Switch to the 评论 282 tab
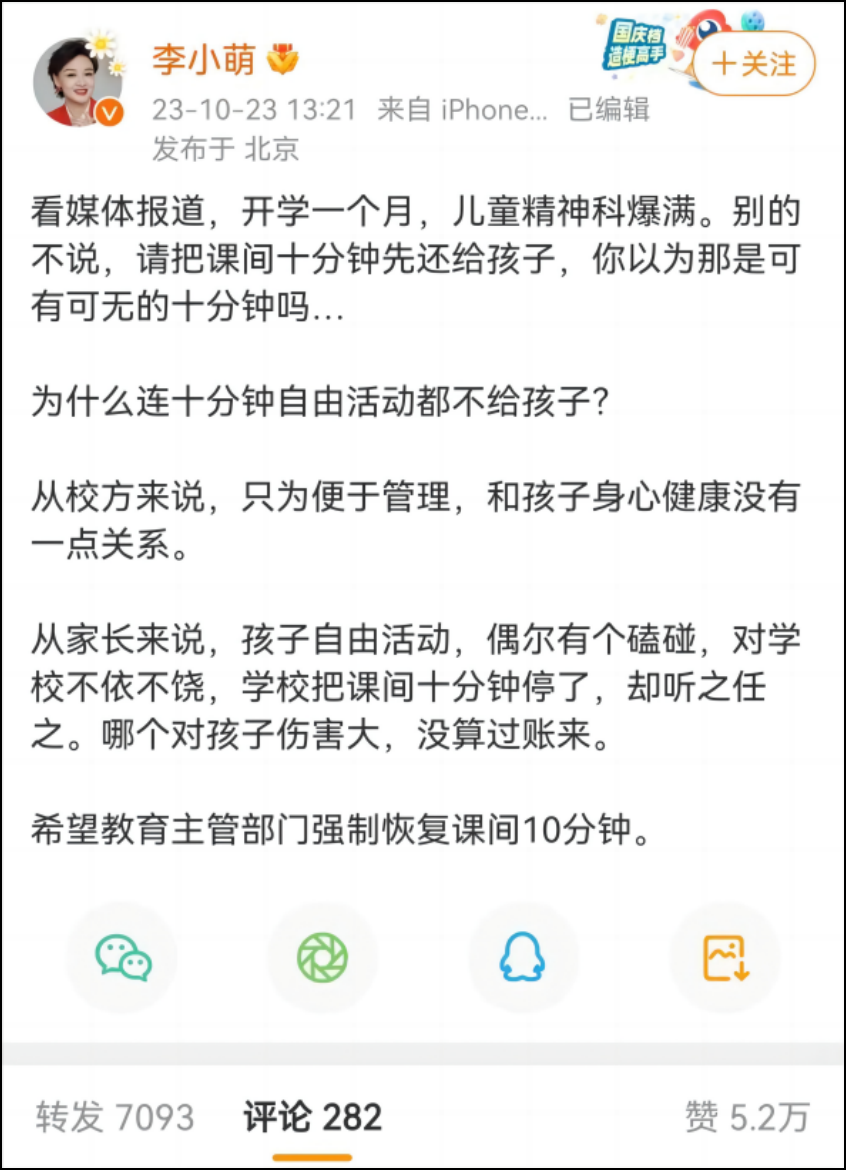The image size is (846, 1170). pyautogui.click(x=312, y=1117)
